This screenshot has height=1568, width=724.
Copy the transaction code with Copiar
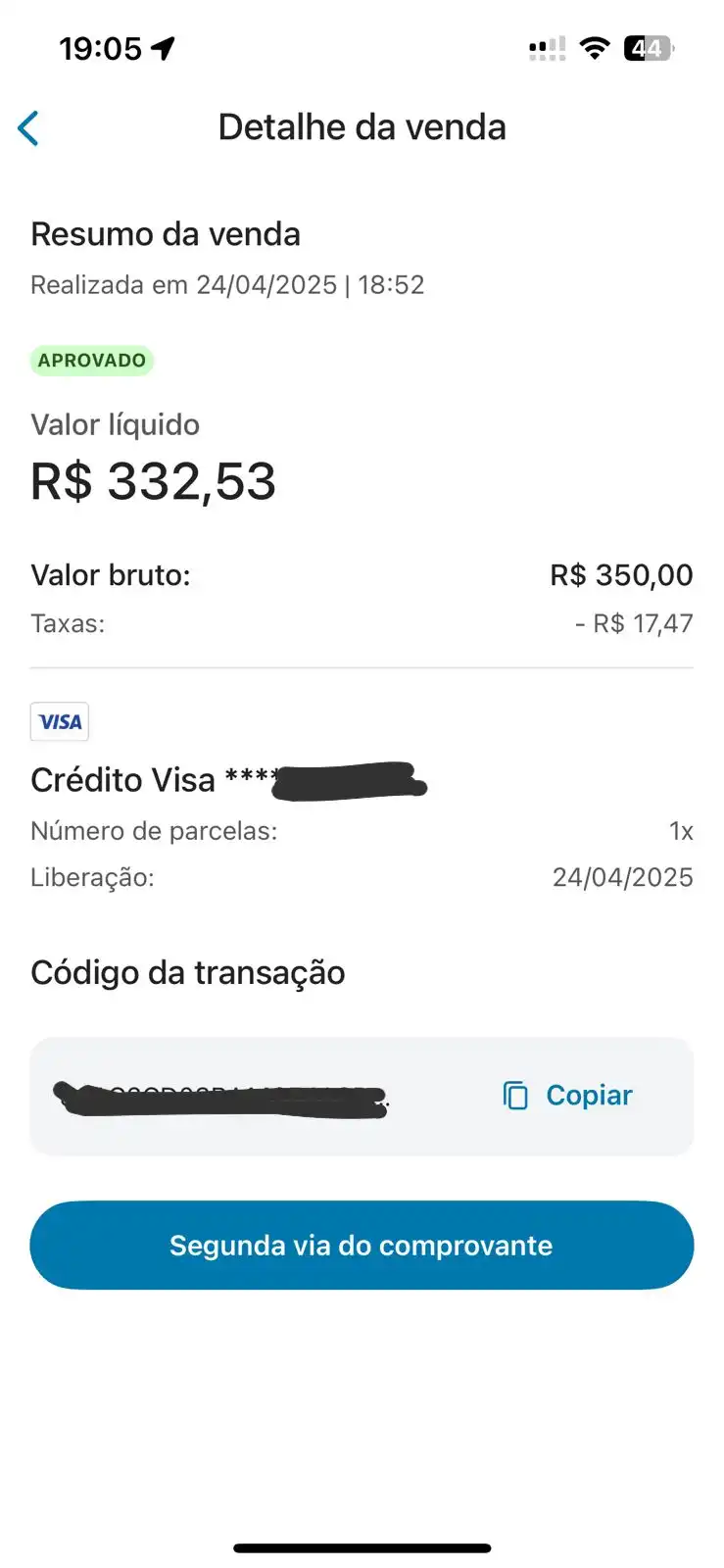(x=567, y=1095)
